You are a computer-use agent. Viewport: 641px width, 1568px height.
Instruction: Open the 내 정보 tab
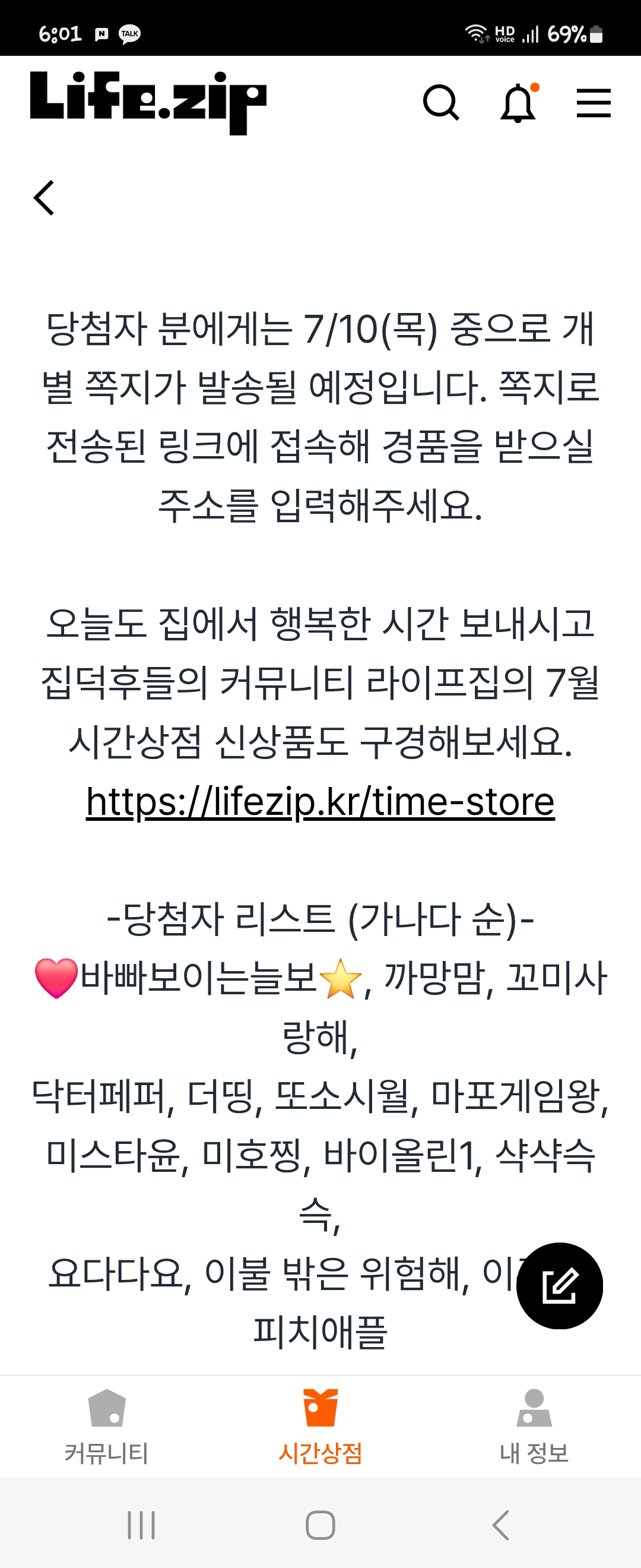coord(534,1427)
